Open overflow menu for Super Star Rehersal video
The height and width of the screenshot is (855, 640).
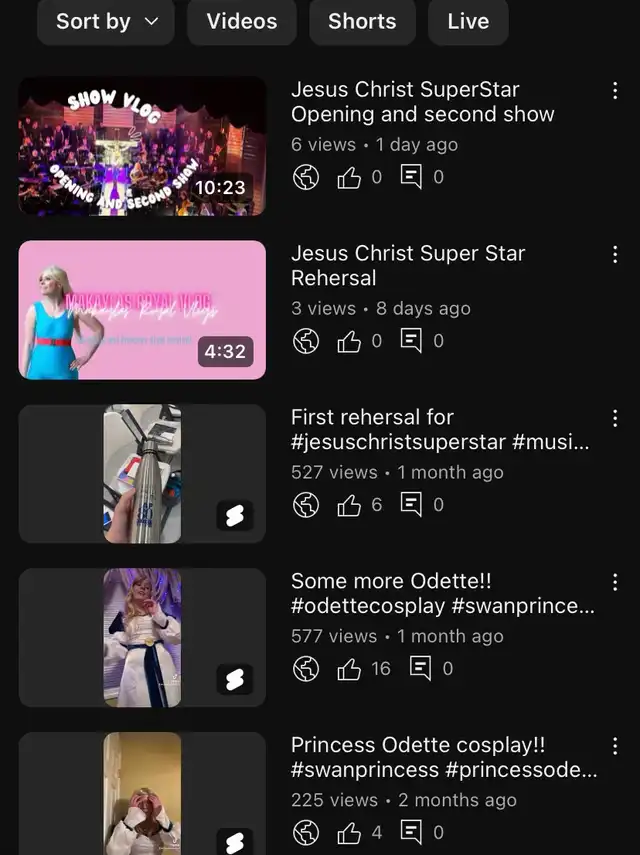614,255
